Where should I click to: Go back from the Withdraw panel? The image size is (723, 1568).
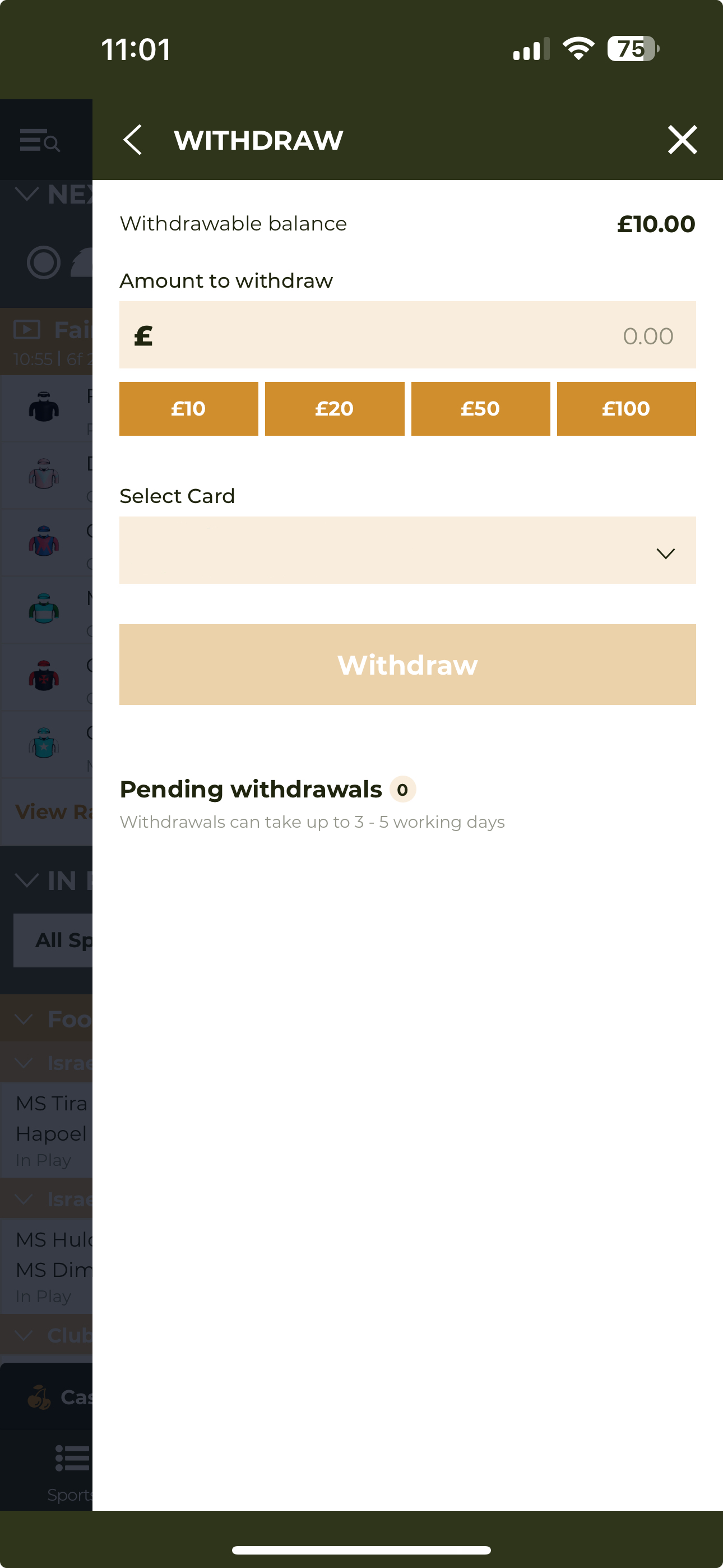click(133, 140)
